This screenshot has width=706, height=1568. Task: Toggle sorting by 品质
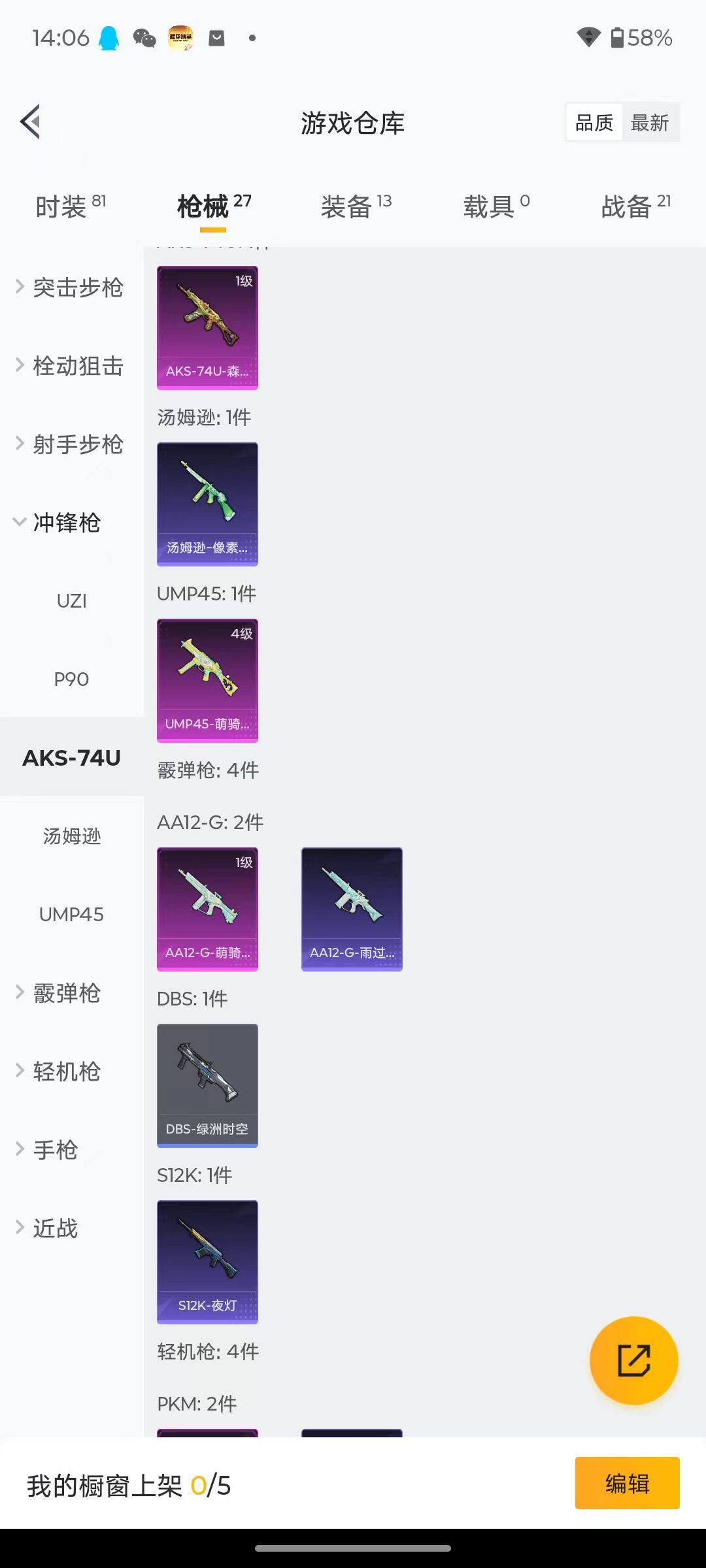tap(593, 123)
